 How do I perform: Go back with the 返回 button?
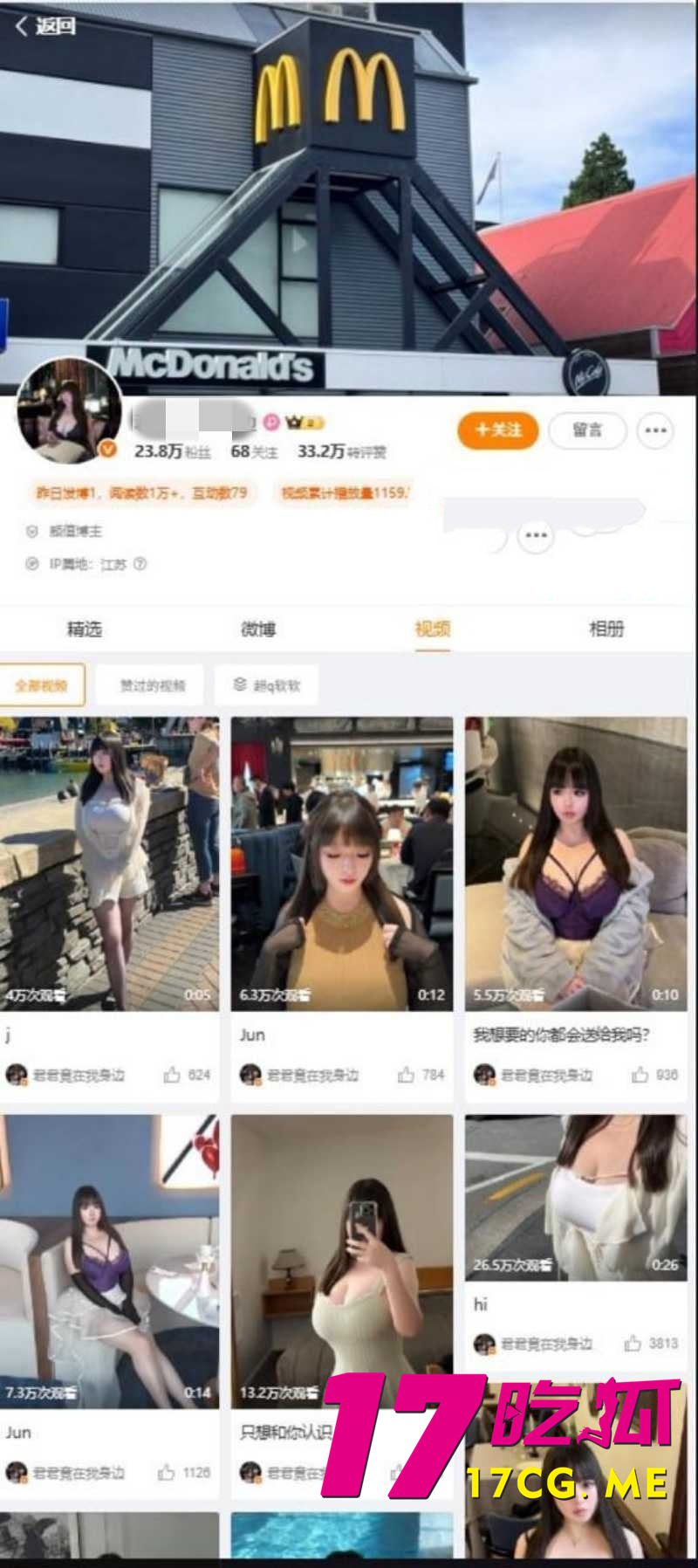tap(45, 26)
